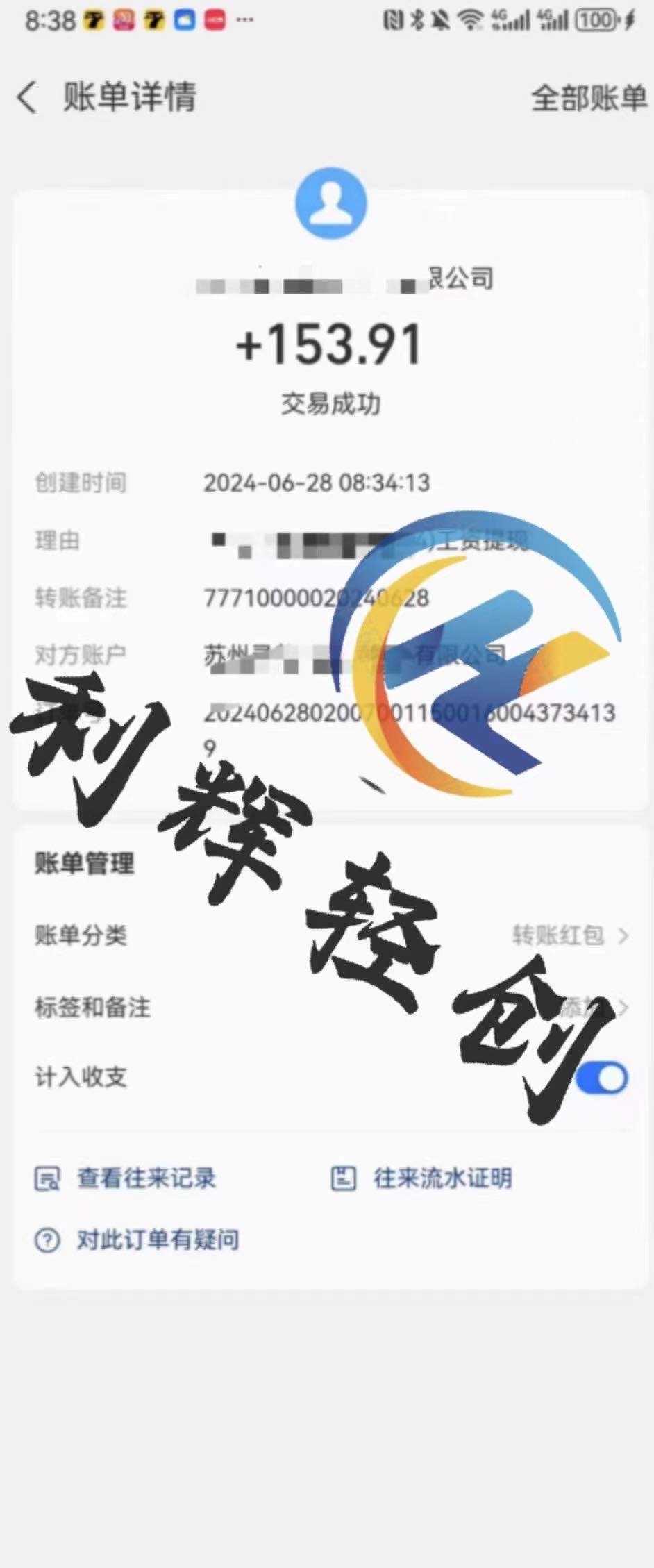Open 往来流水证明
The image size is (654, 1568).
[422, 1178]
